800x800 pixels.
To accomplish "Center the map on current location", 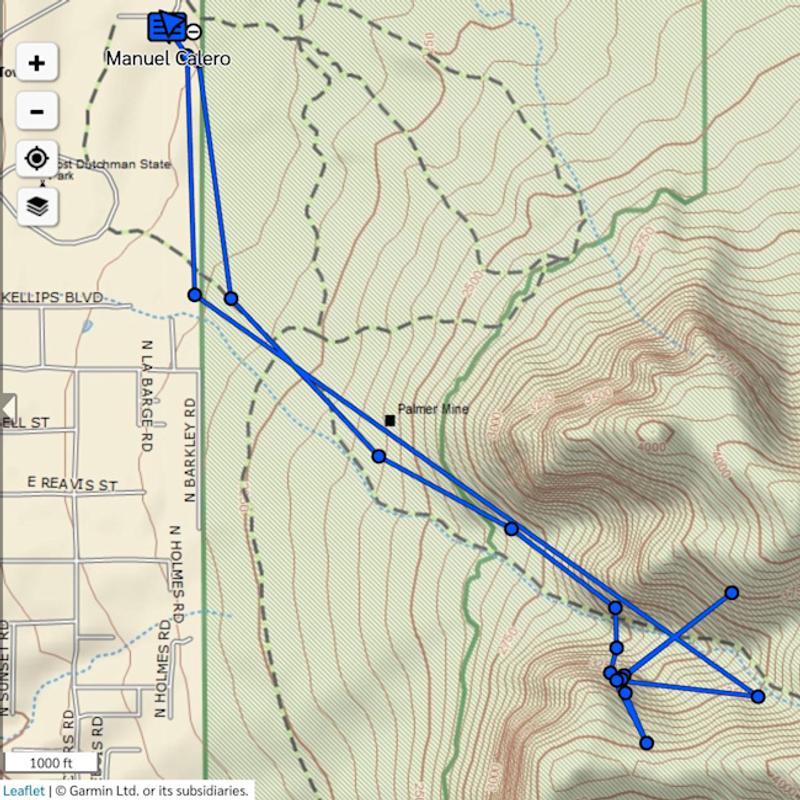I will 37,159.
